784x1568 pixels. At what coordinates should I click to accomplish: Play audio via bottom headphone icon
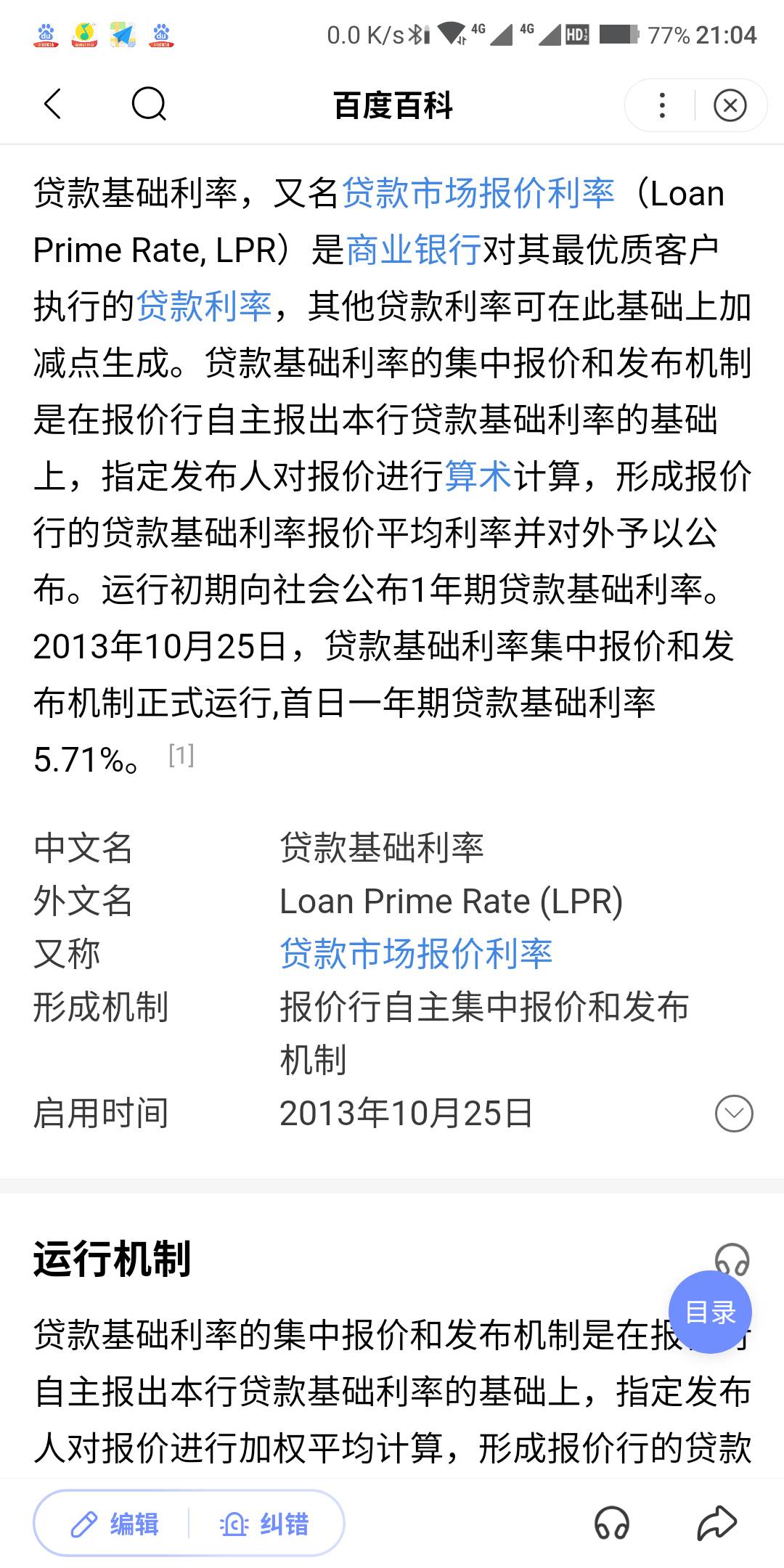(611, 1523)
